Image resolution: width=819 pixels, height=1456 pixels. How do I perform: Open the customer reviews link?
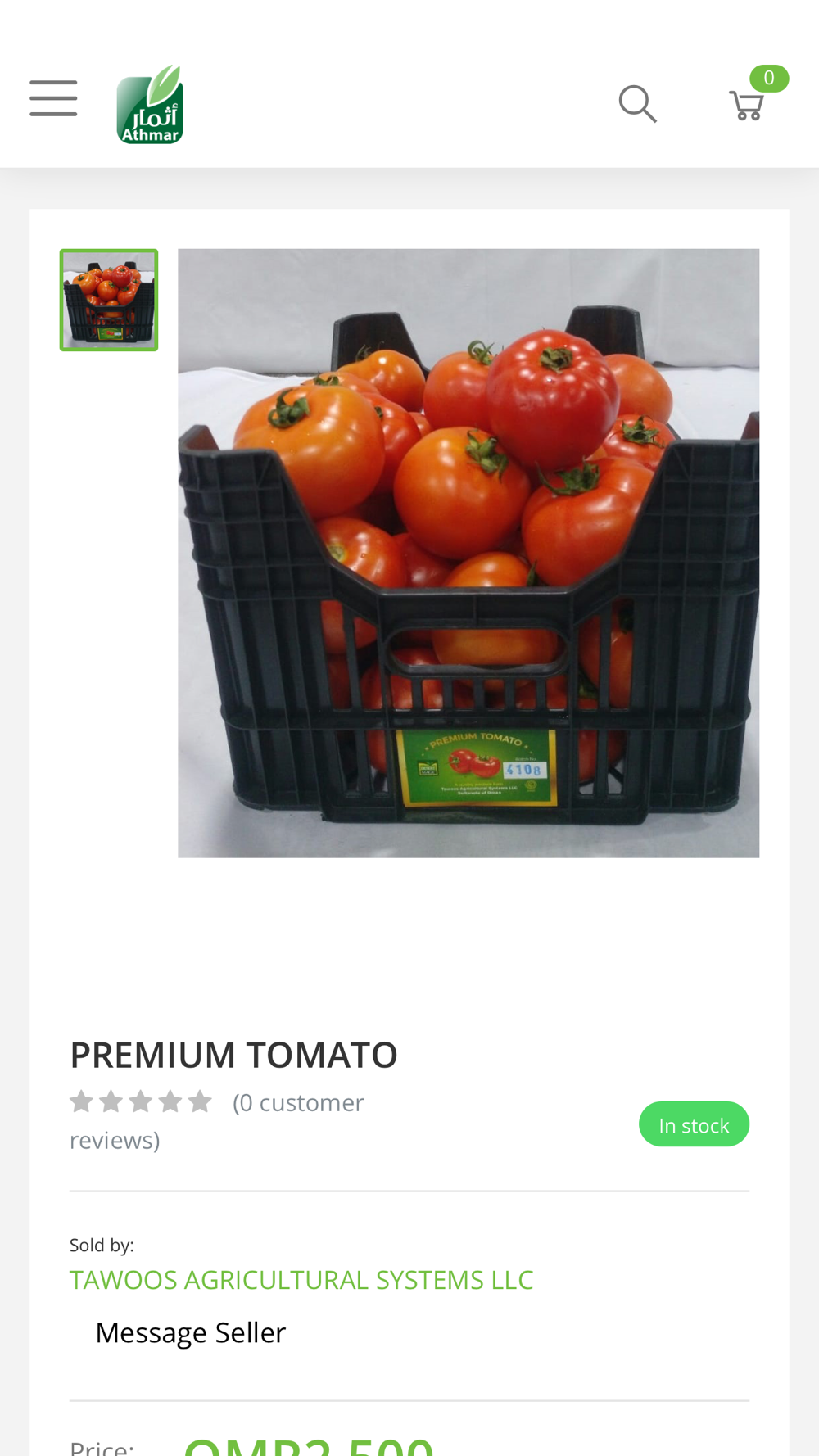pos(217,1121)
